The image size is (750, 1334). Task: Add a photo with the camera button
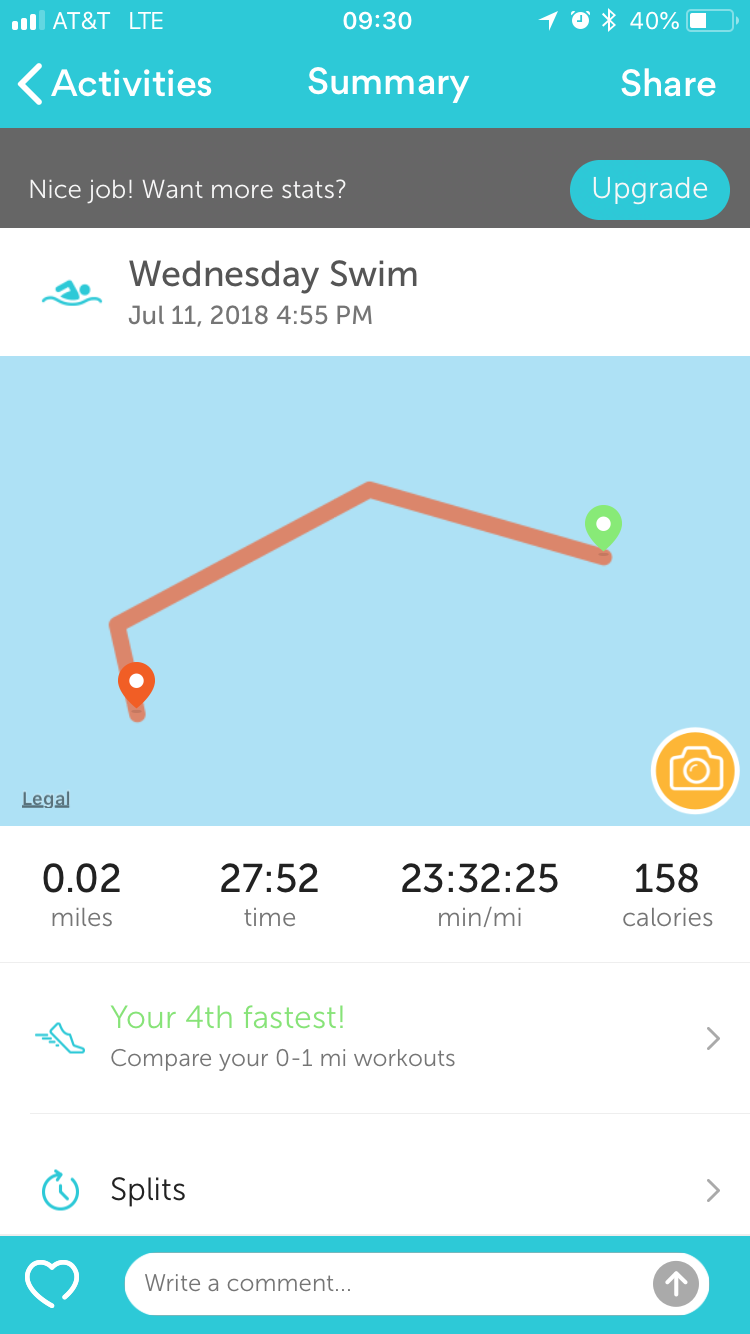coord(696,771)
